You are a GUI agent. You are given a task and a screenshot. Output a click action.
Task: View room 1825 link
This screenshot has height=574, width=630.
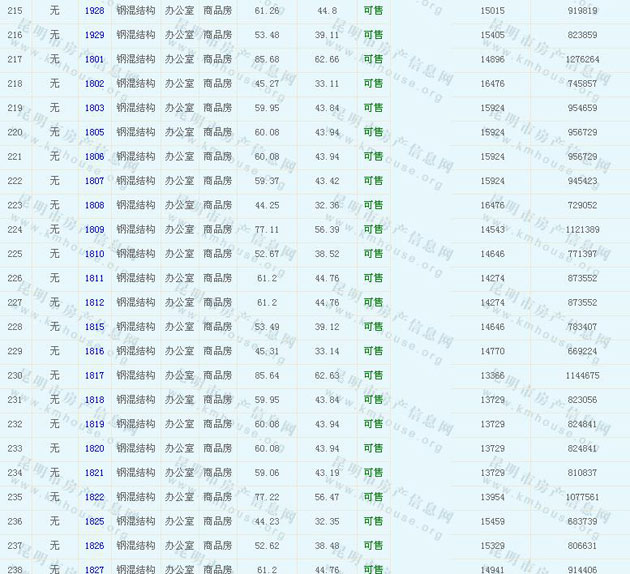(x=95, y=521)
